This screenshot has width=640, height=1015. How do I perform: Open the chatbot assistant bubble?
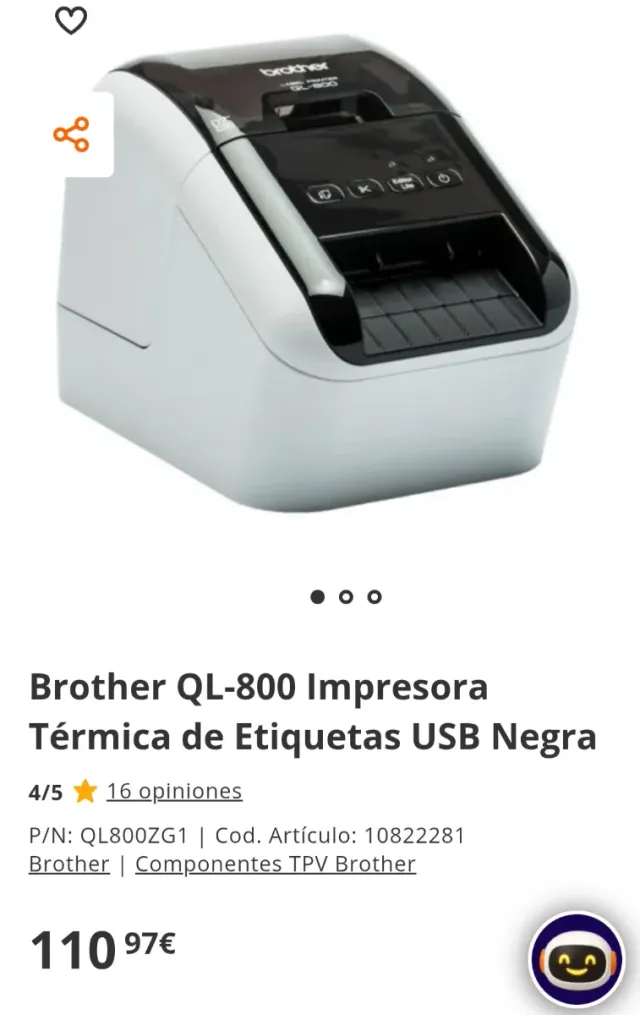click(576, 960)
